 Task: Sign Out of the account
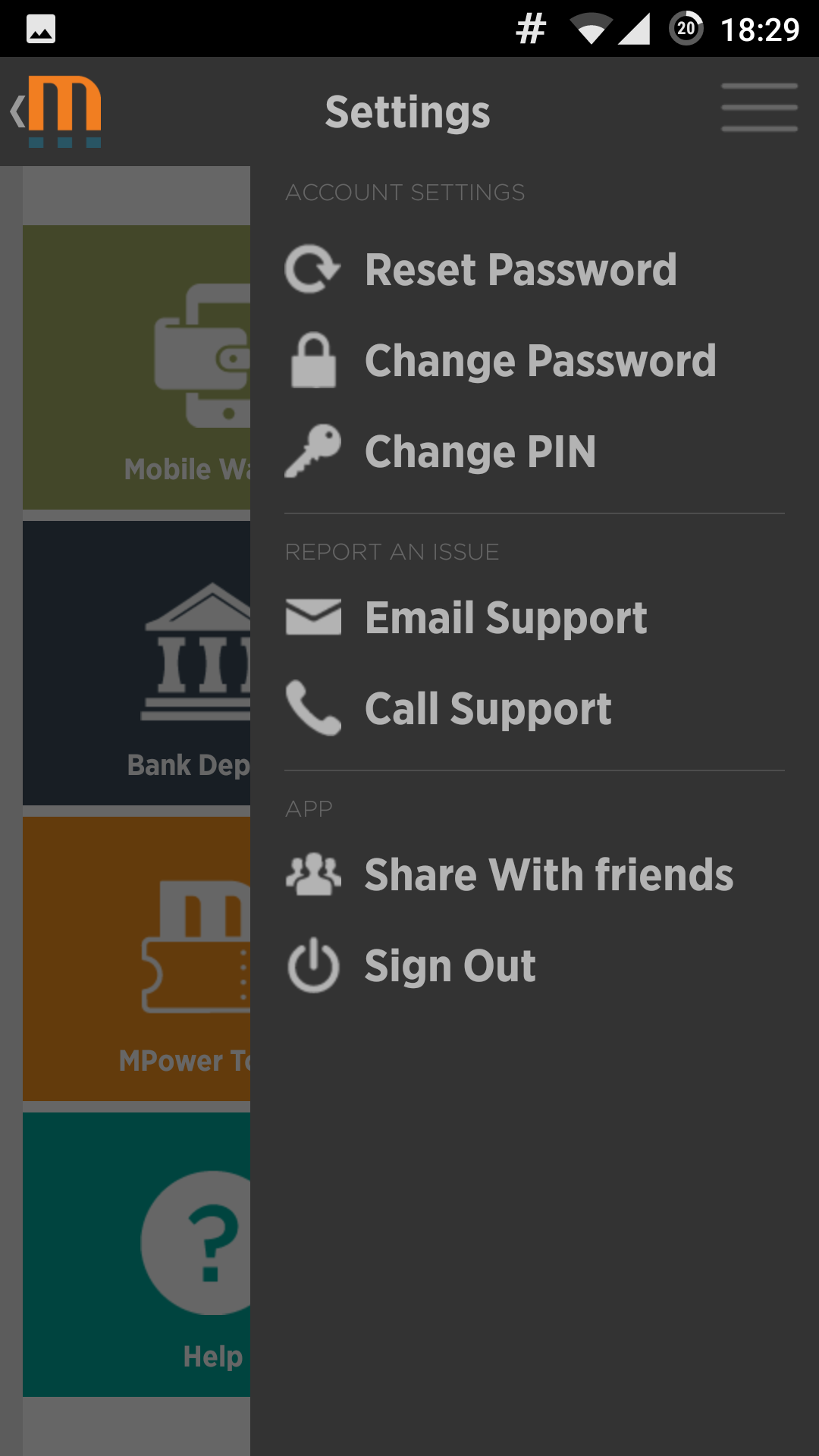(450, 966)
